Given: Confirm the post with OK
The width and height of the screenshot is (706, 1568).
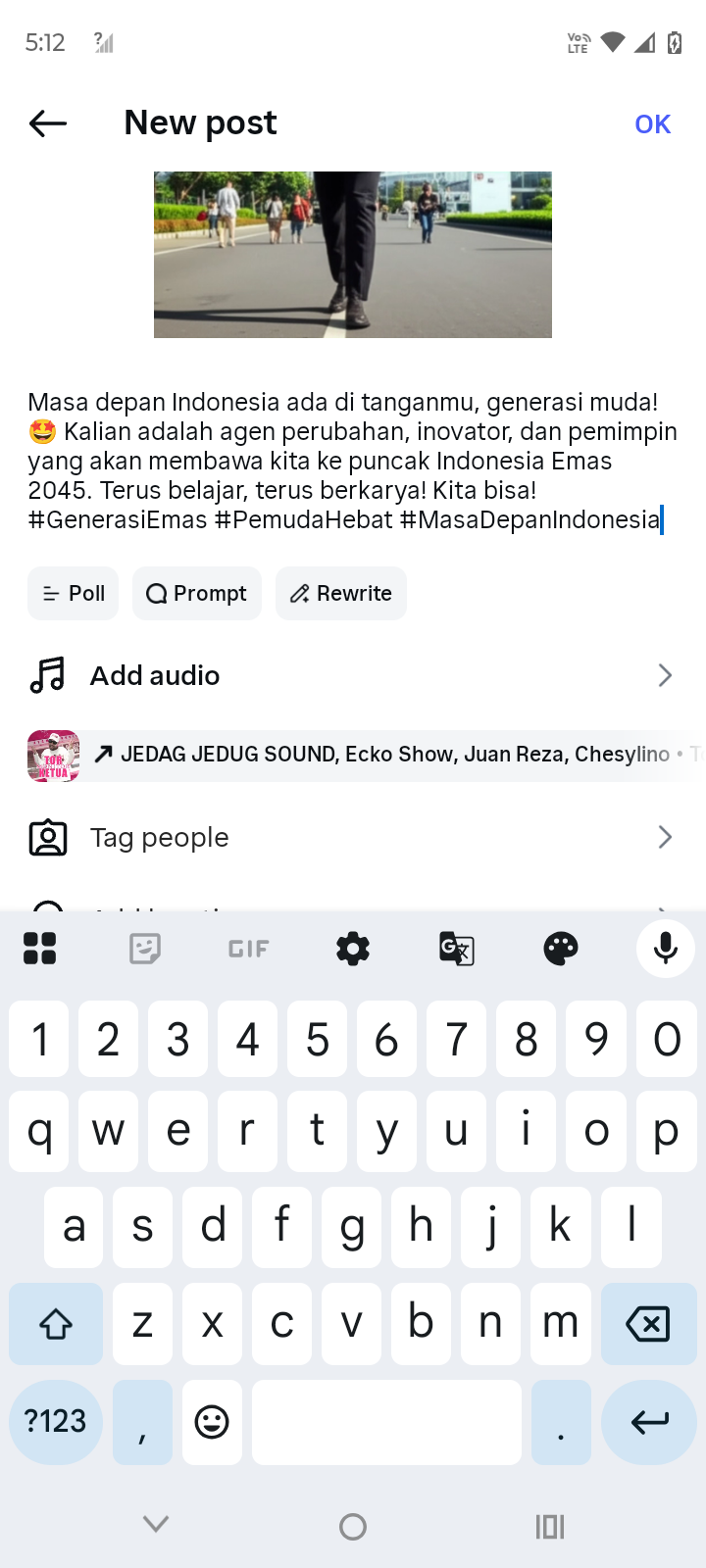Looking at the screenshot, I should coord(652,124).
